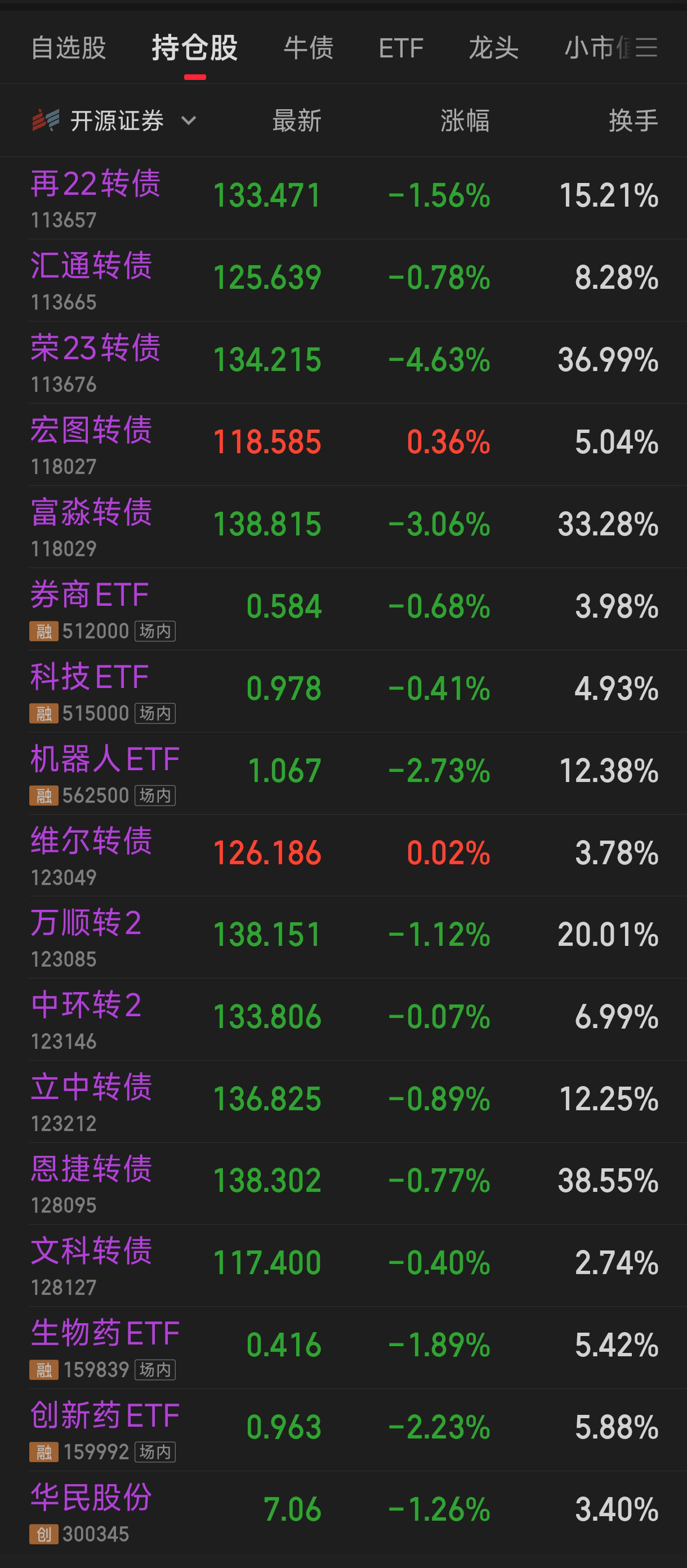This screenshot has height=1568, width=687.
Task: Open the 券商ETF row
Action: click(x=343, y=609)
